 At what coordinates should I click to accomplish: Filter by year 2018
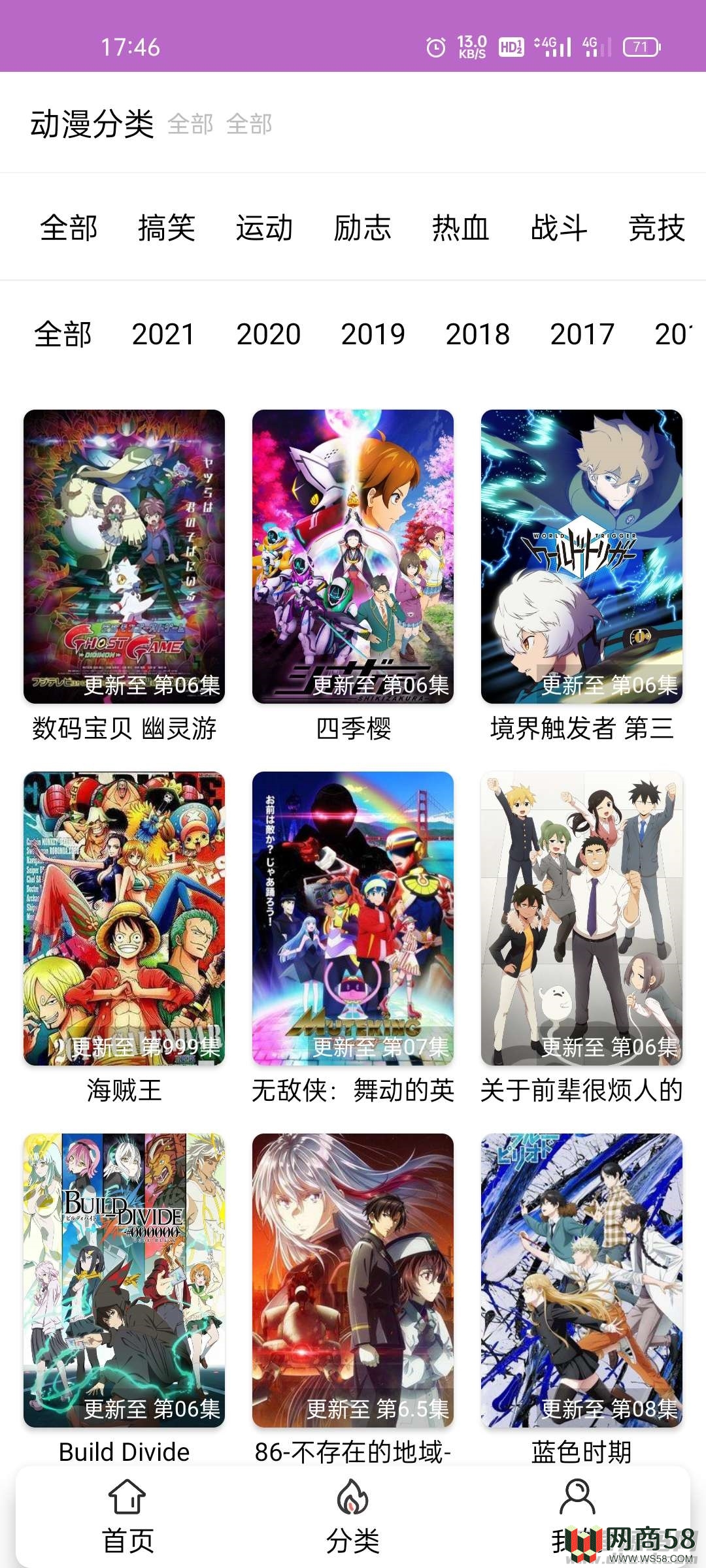click(x=477, y=334)
